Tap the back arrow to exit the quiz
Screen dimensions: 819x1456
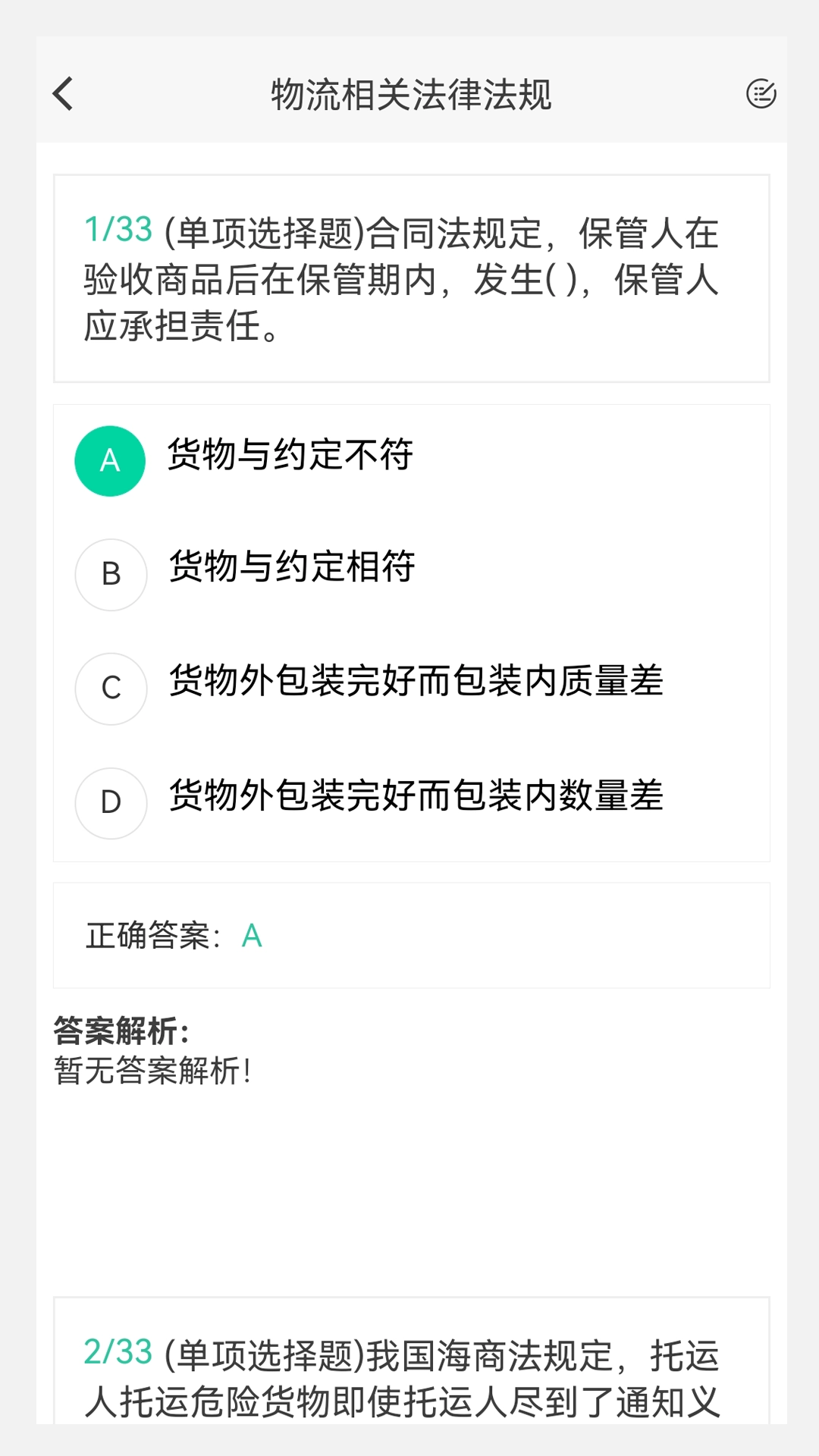pyautogui.click(x=61, y=93)
